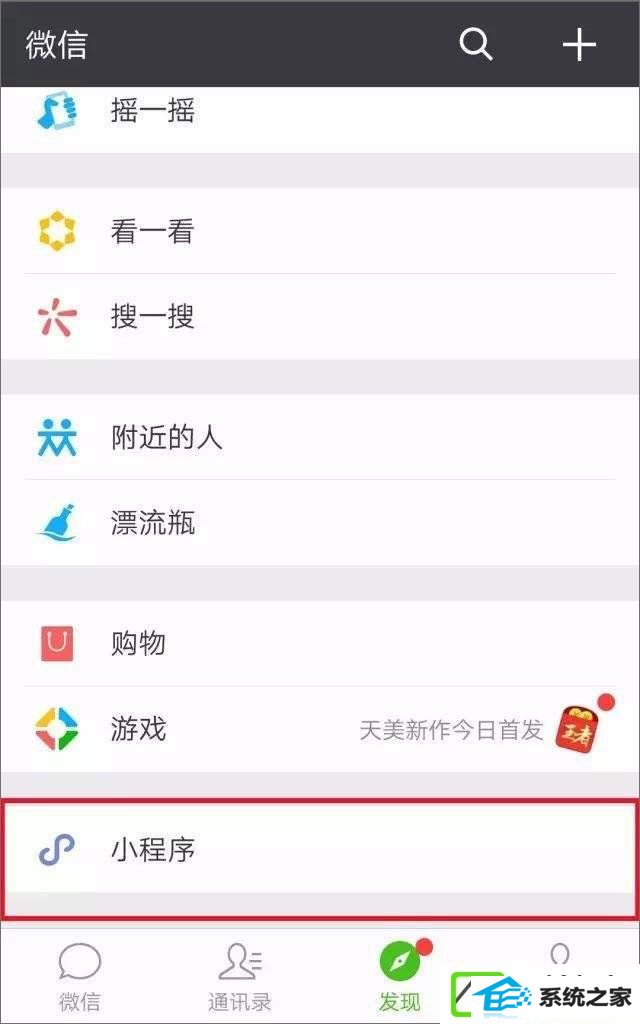Screen dimensions: 640x1024
Task: Switch to the 微信 chats tab
Action: (79, 975)
